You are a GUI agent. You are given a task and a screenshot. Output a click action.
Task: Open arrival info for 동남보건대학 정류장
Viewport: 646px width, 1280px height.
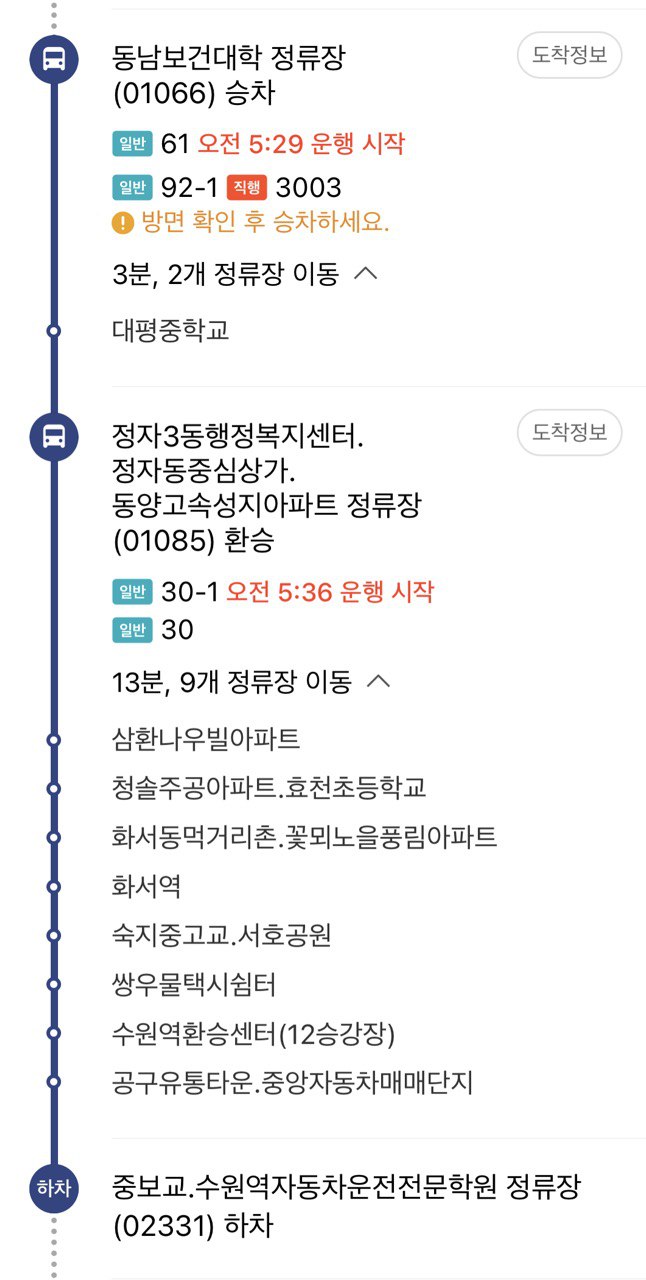[x=569, y=56]
